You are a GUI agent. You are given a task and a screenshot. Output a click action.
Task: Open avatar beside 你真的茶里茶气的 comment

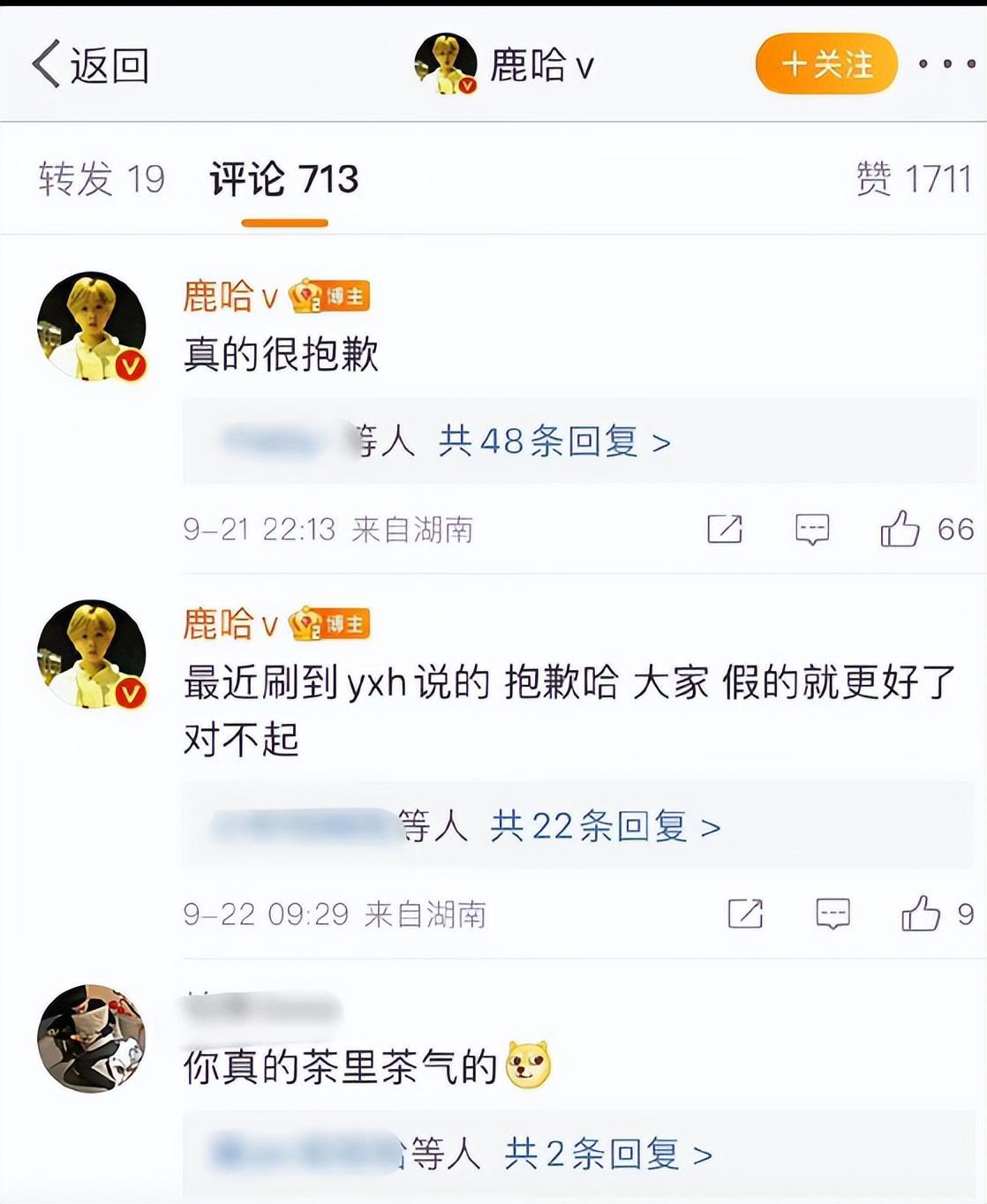point(91,1038)
